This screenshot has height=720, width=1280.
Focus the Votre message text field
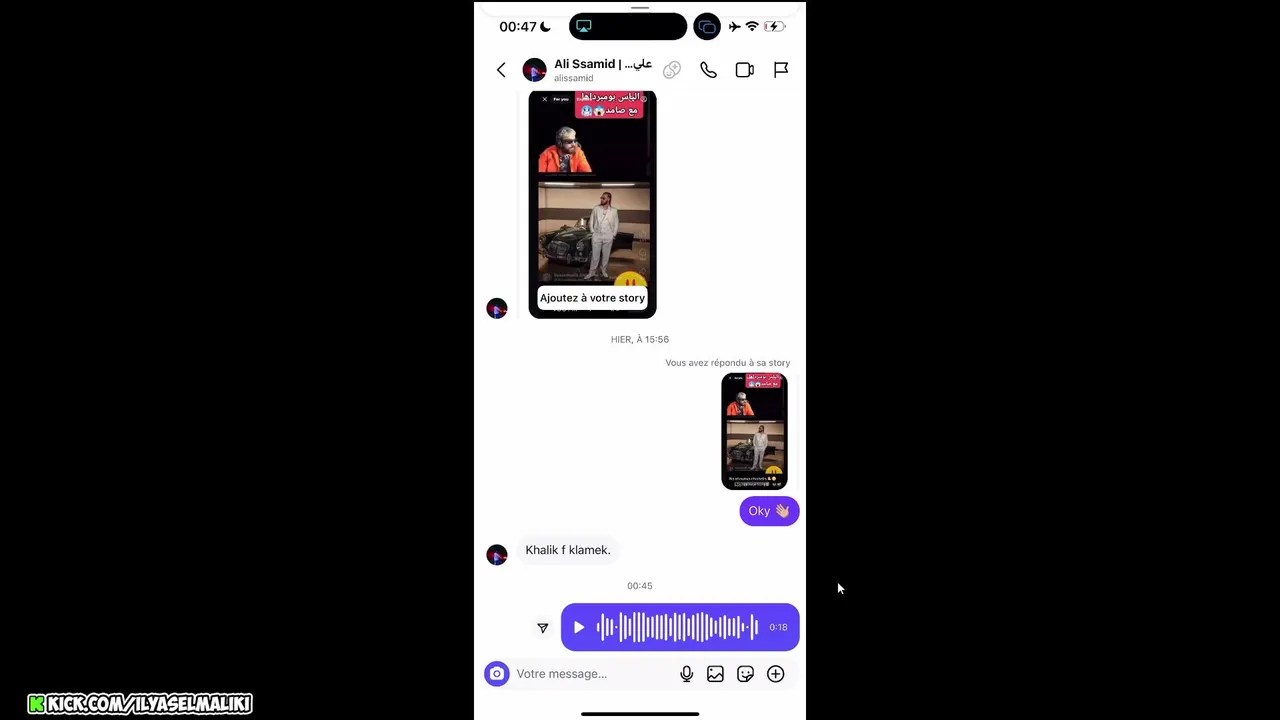tap(590, 674)
